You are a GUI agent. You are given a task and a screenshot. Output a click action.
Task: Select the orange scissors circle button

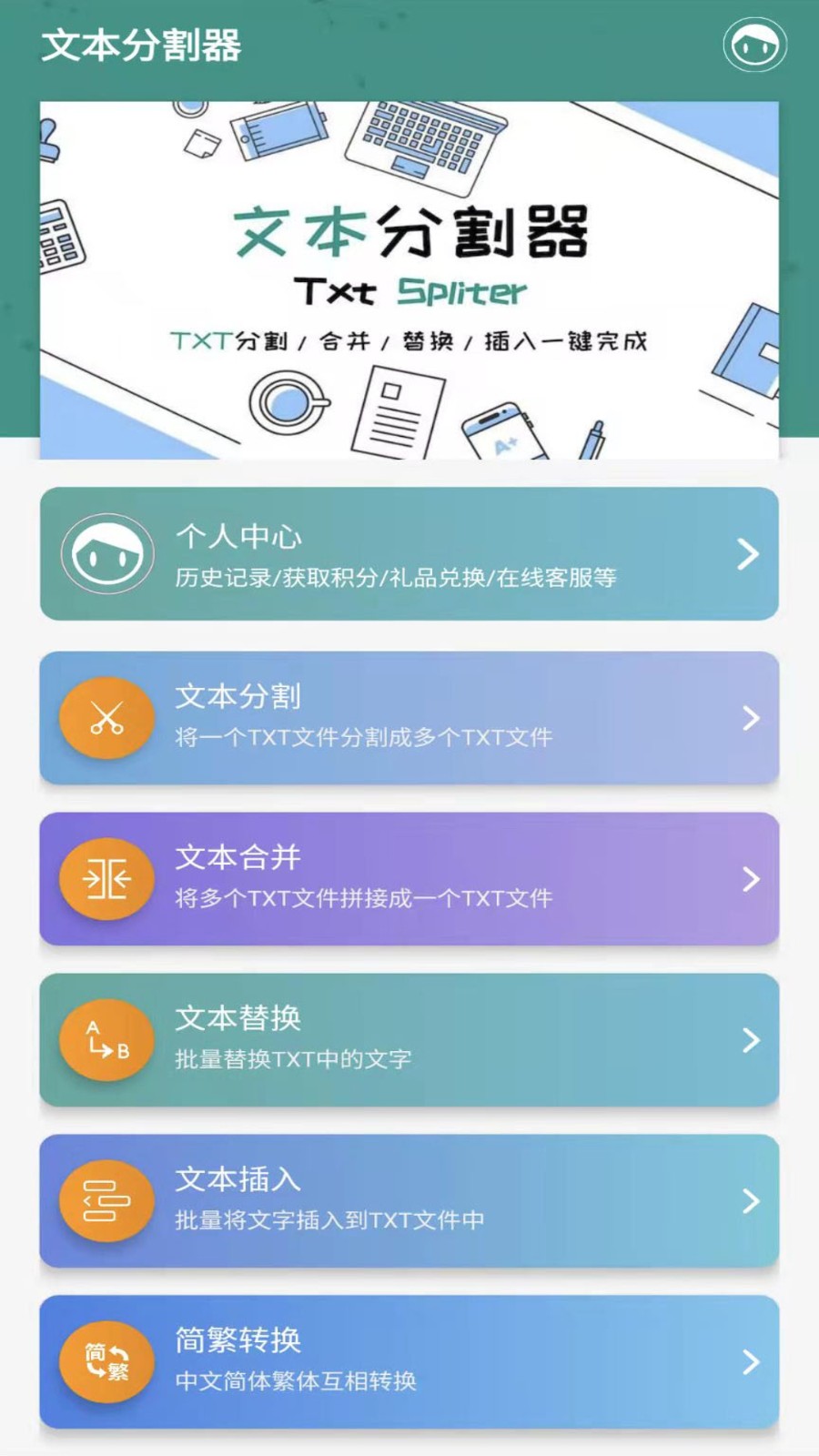point(106,717)
